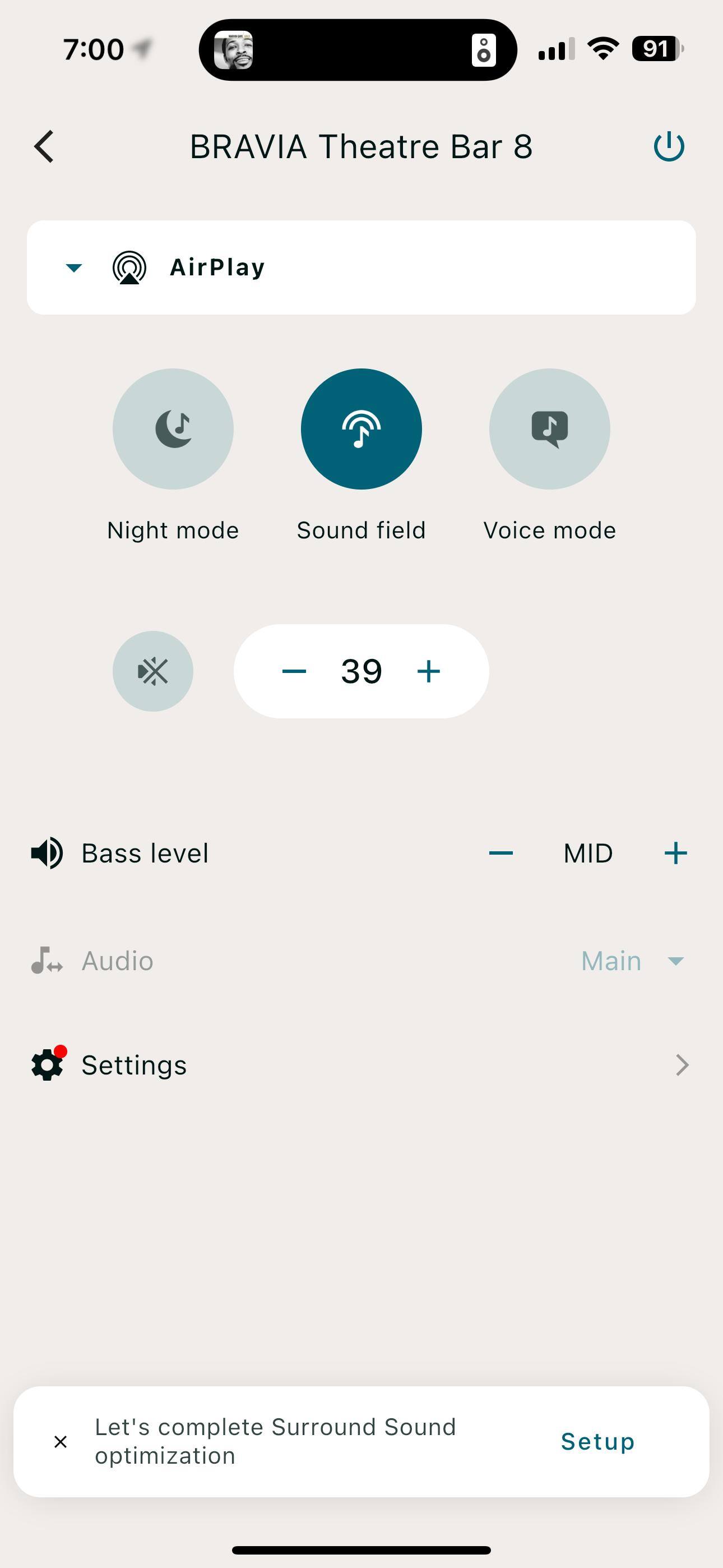Open the Audio Main dropdown
This screenshot has width=723, height=1568.
[633, 961]
